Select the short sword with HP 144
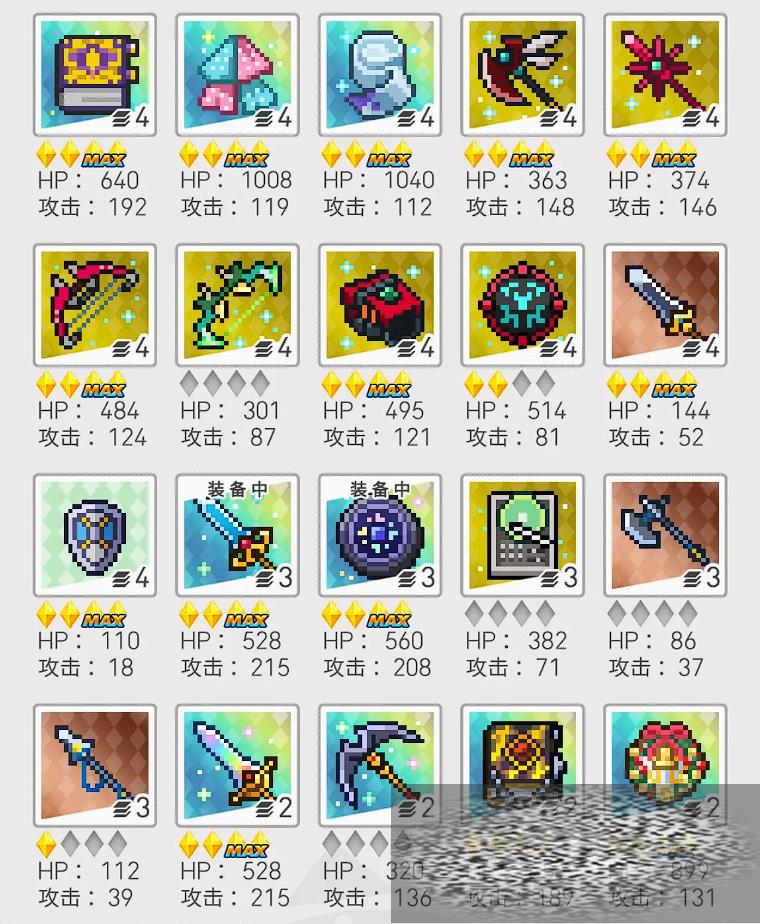The image size is (760, 924). point(665,305)
